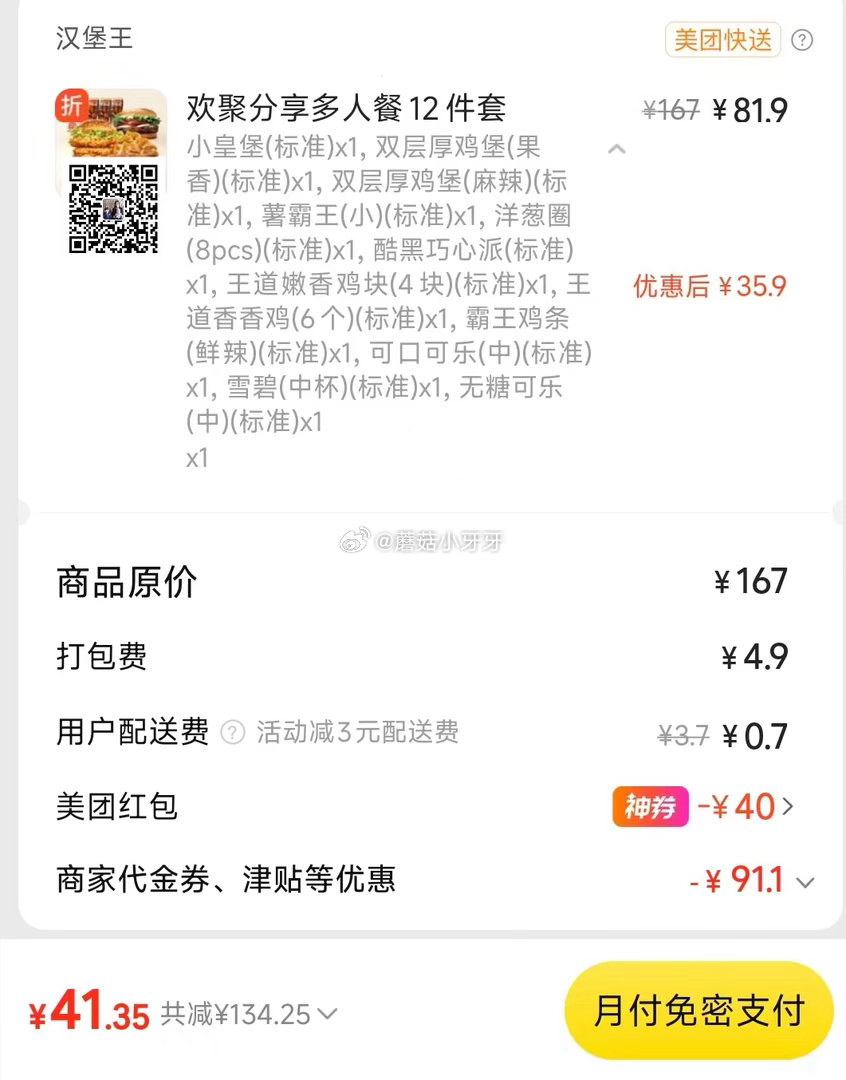Viewport: 846px width, 1080px height.
Task: Scan the QR code on meal image
Action: [x=113, y=210]
